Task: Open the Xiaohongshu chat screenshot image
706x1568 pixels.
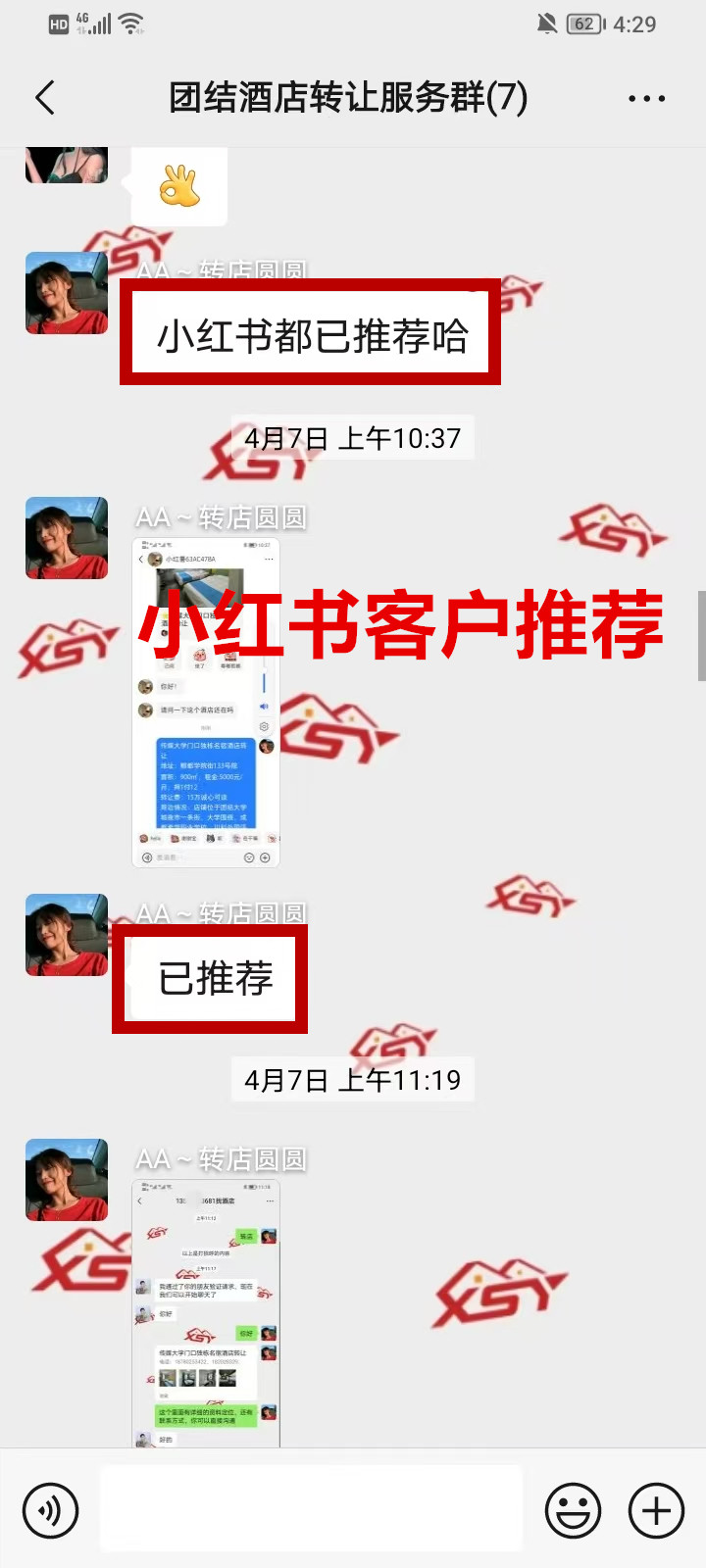Action: pos(206,702)
